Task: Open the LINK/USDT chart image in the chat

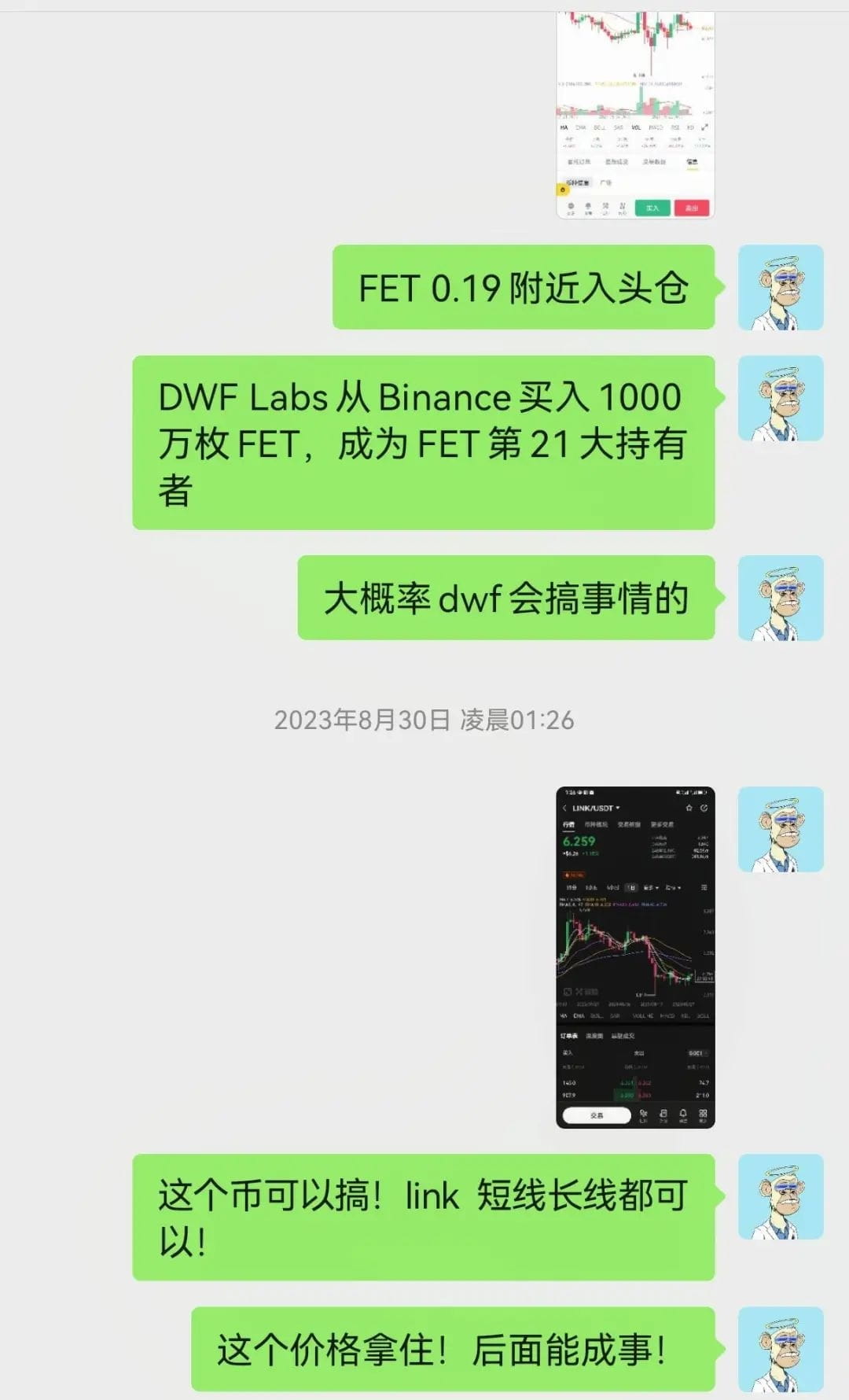Action: 635,957
